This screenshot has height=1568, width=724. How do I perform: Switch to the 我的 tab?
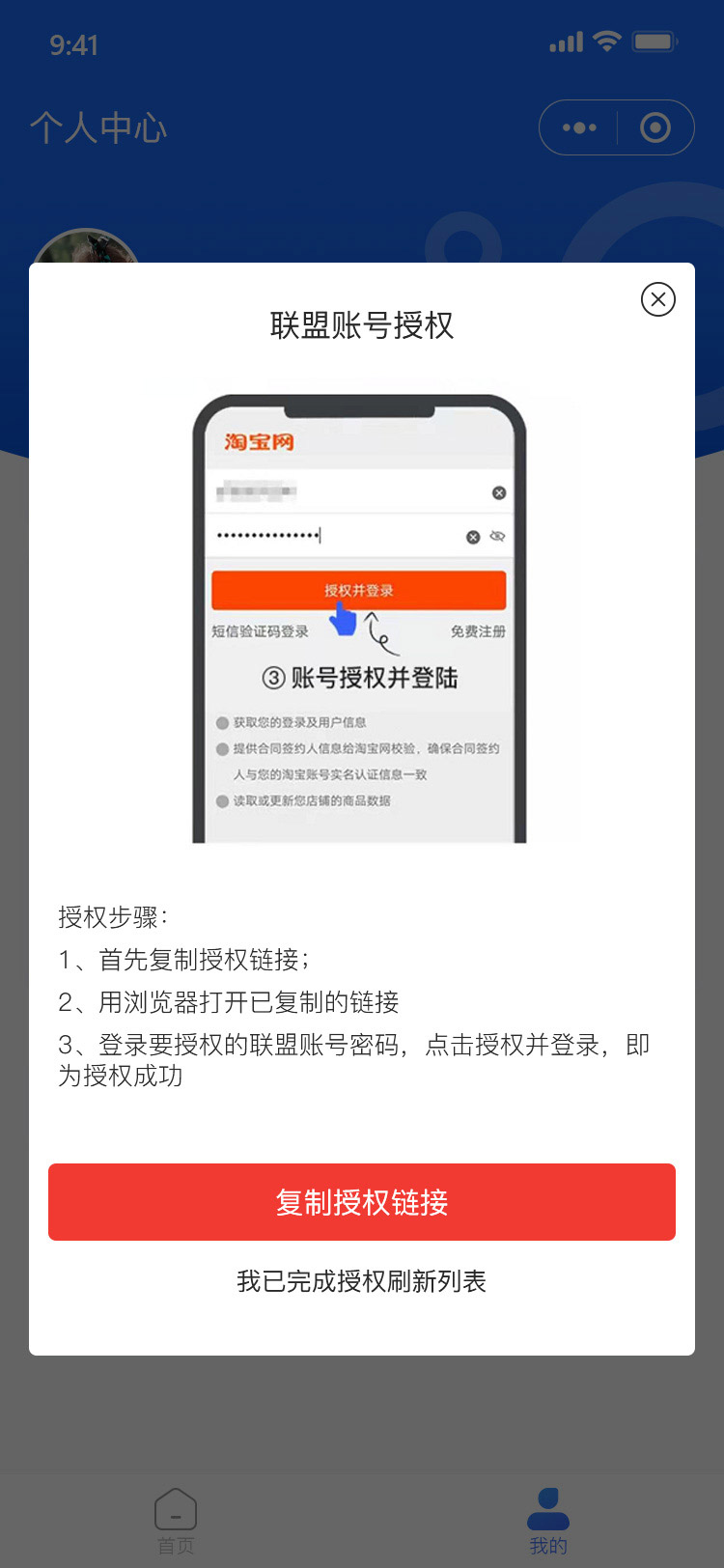(547, 1520)
